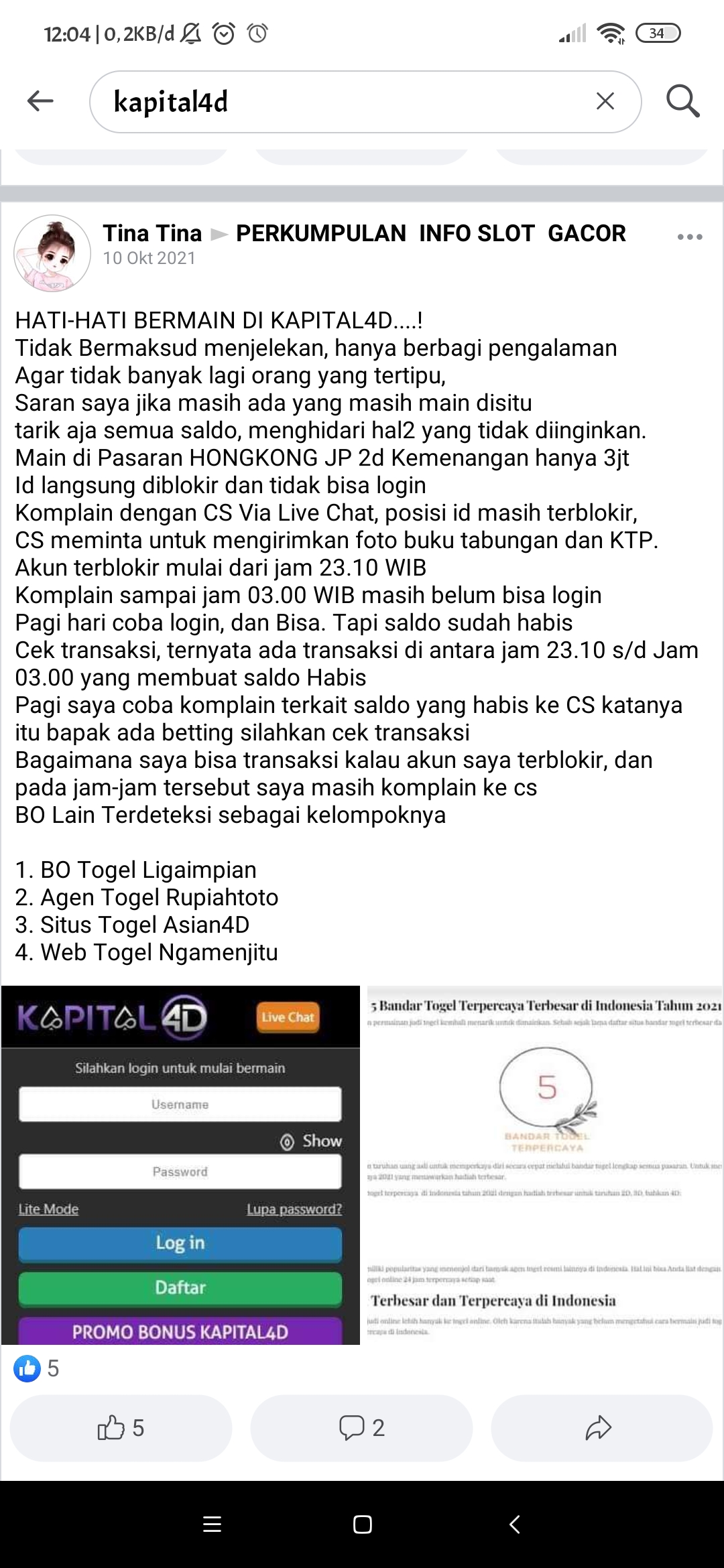
Task: Open the Kapital4D login screenshot image
Action: (180, 1165)
